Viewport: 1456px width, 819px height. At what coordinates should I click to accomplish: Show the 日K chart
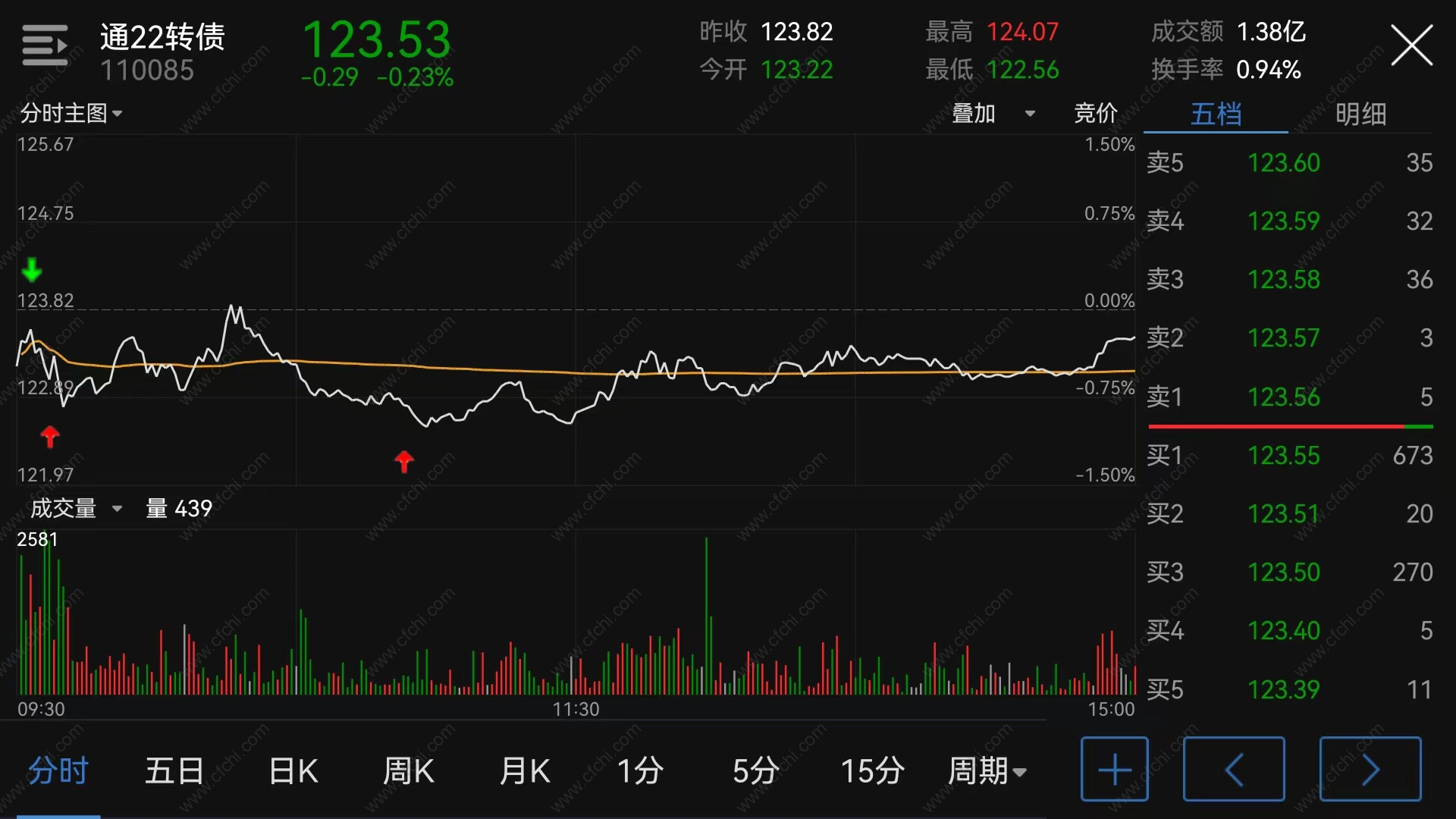293,771
